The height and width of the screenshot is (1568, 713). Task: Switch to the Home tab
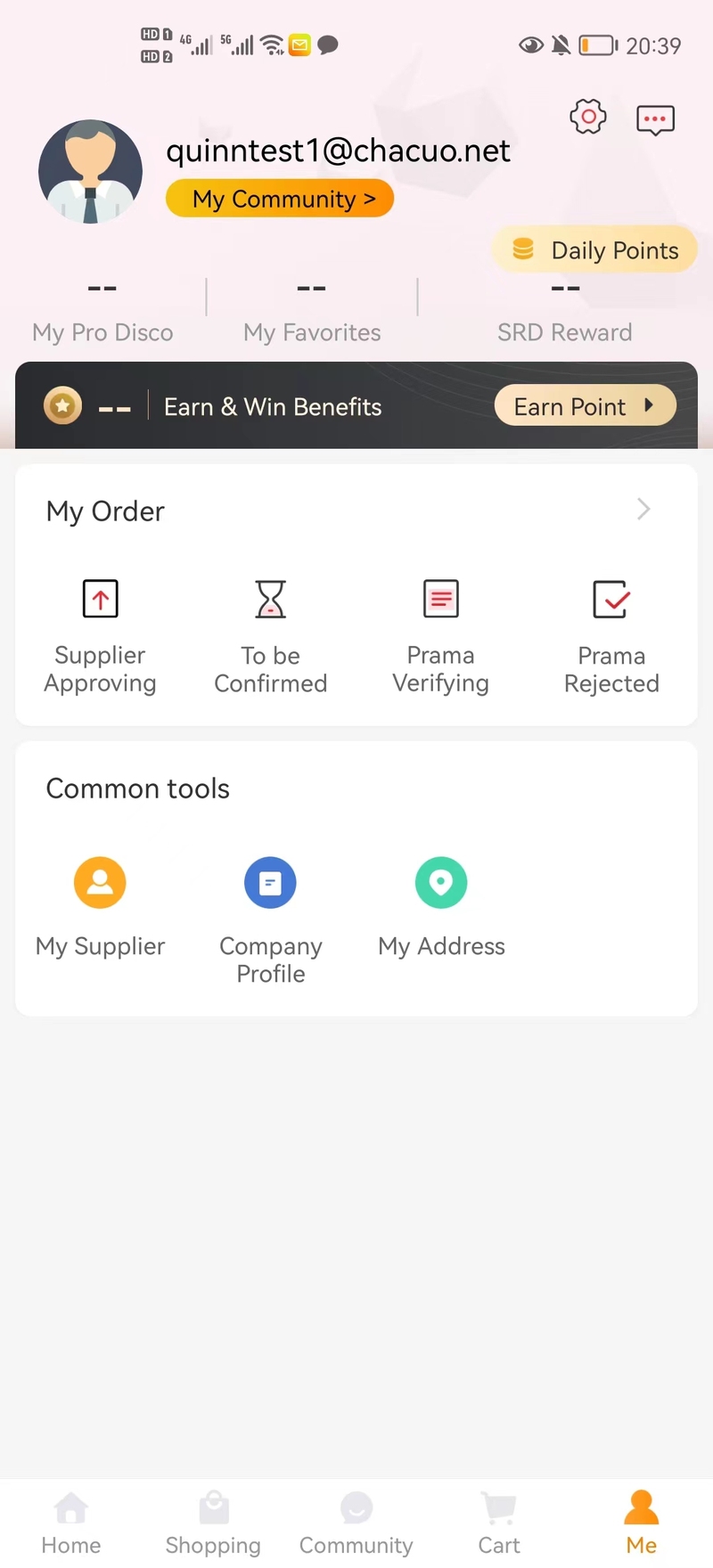click(x=71, y=1523)
